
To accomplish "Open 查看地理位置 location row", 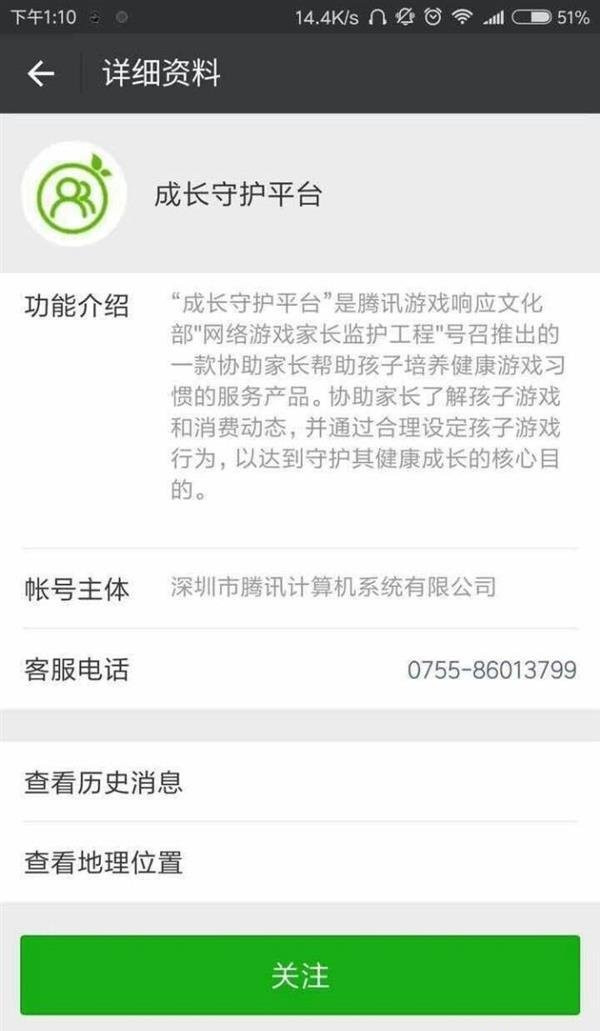I will coord(300,862).
